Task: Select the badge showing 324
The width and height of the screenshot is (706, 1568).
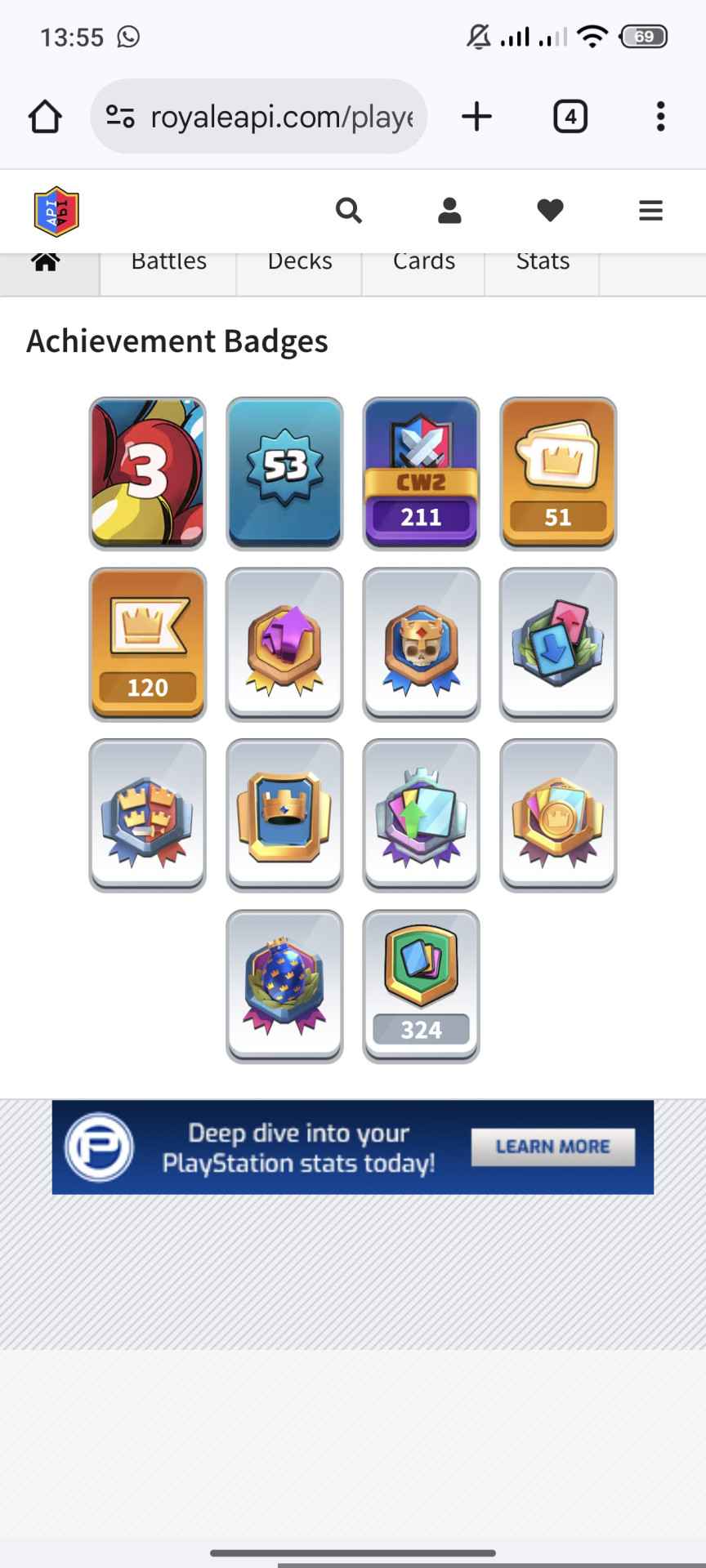Action: pyautogui.click(x=421, y=986)
